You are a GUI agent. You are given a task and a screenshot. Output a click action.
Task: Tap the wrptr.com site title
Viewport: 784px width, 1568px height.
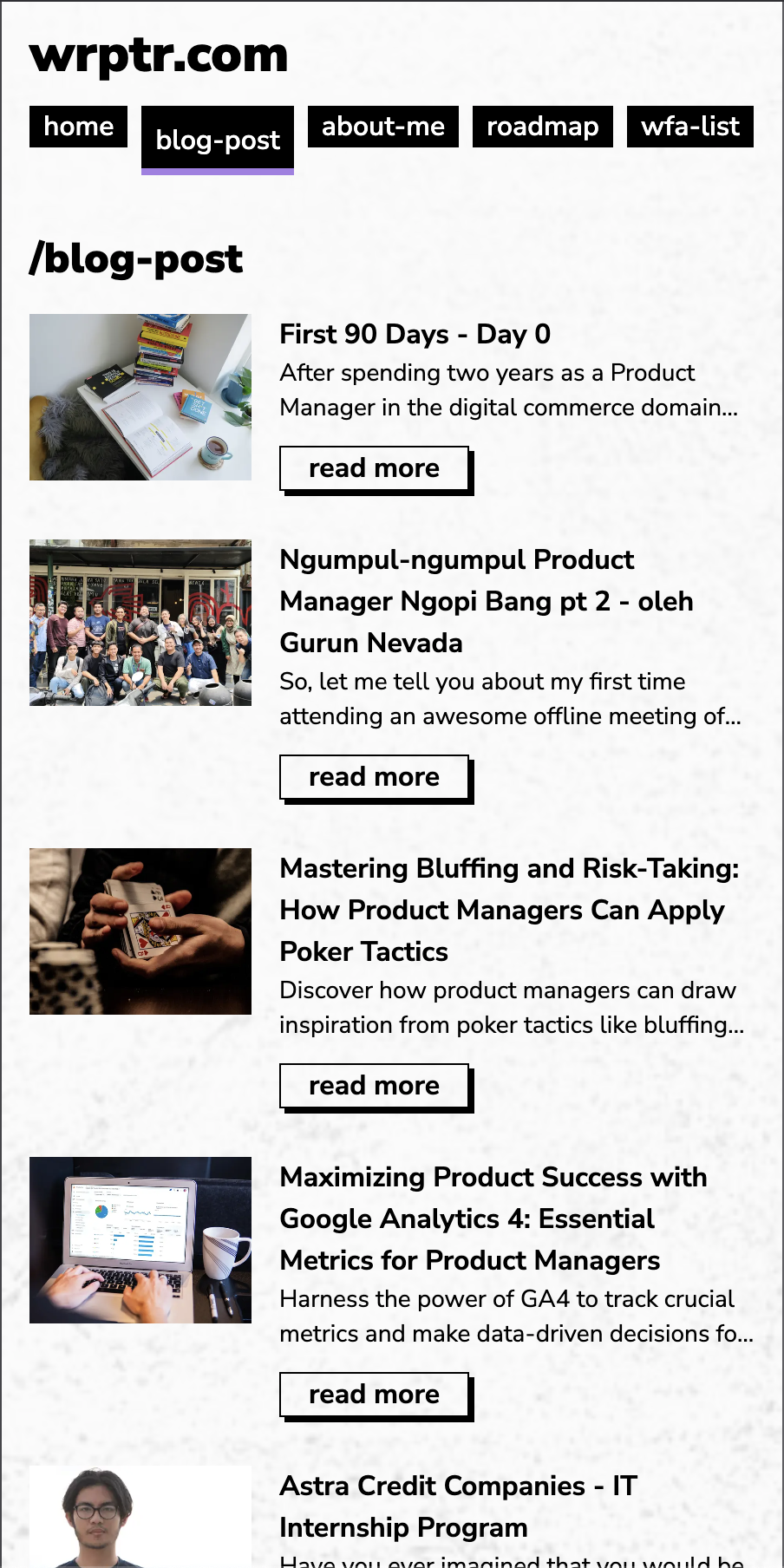point(159,55)
